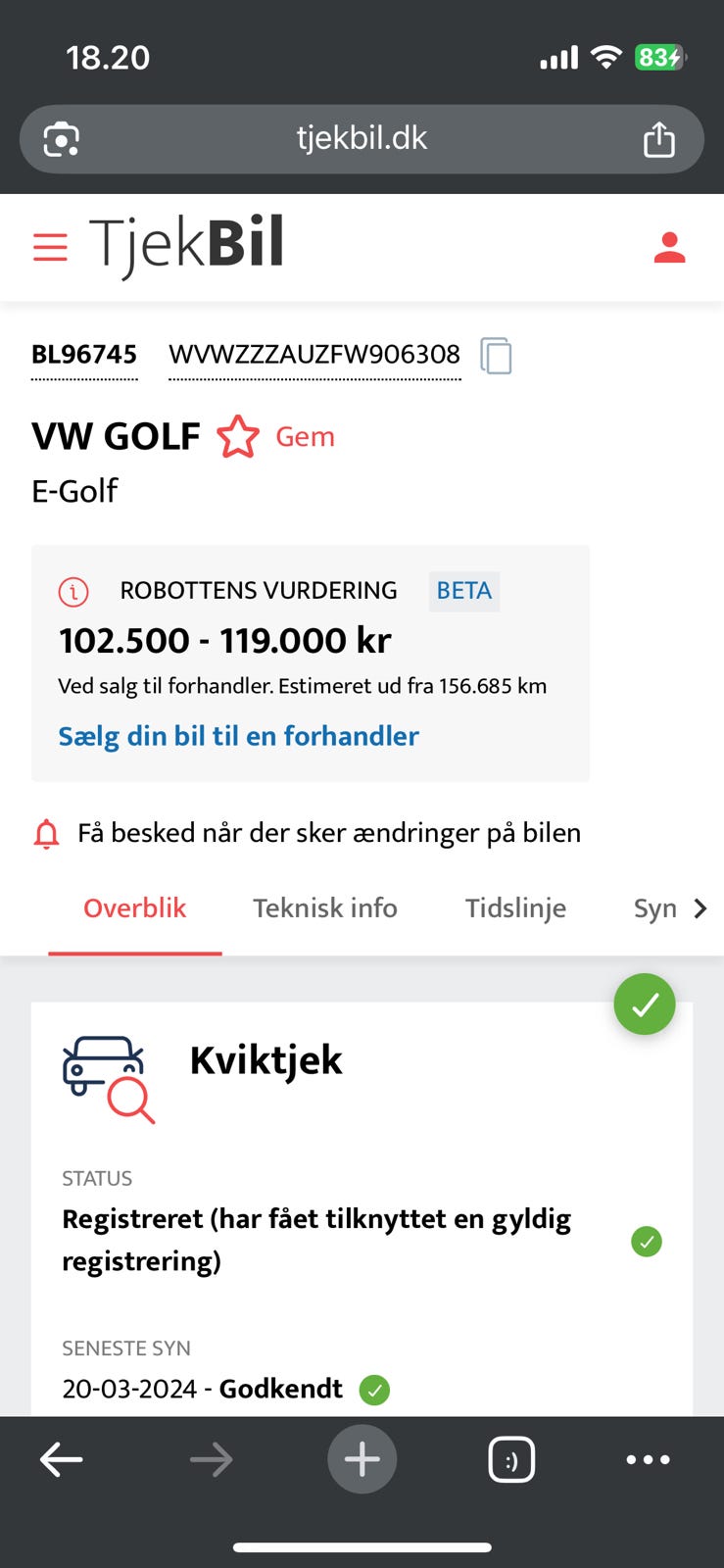724x1568 pixels.
Task: Open the tabs overview button
Action: click(x=510, y=1459)
